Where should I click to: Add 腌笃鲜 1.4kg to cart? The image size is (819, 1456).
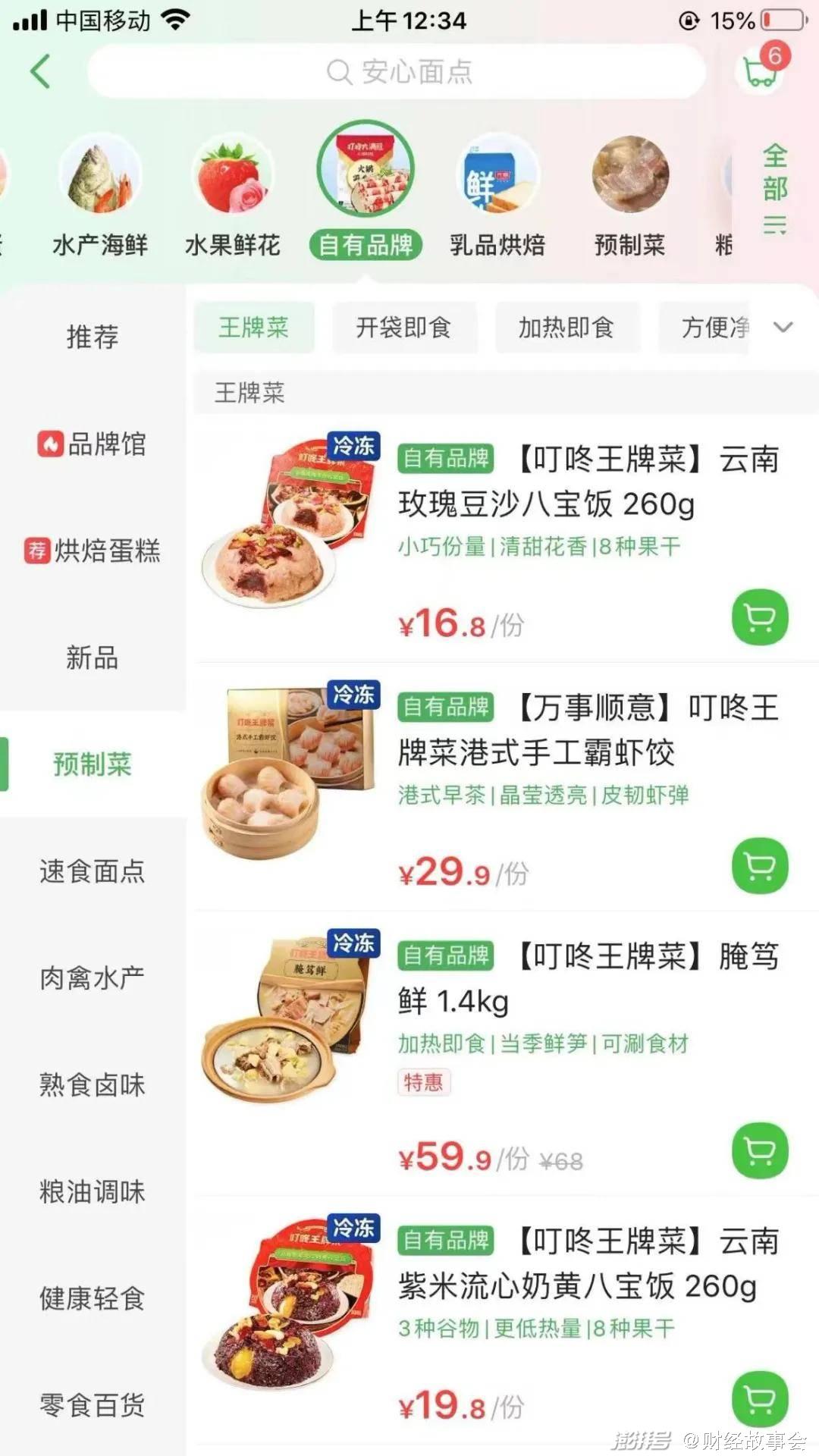click(x=760, y=1151)
